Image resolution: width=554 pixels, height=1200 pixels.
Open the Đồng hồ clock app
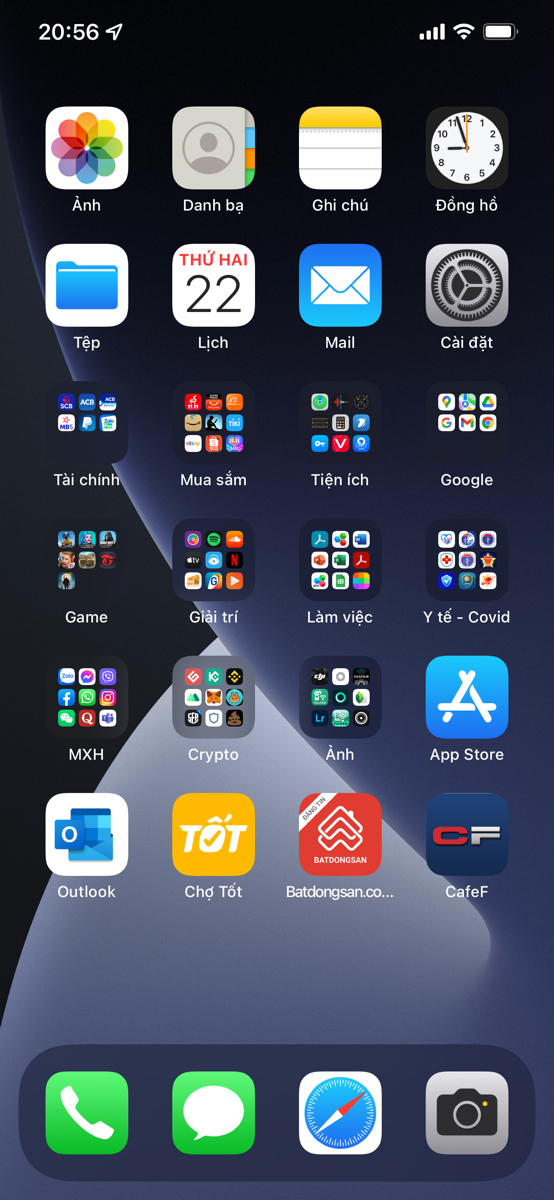click(467, 148)
